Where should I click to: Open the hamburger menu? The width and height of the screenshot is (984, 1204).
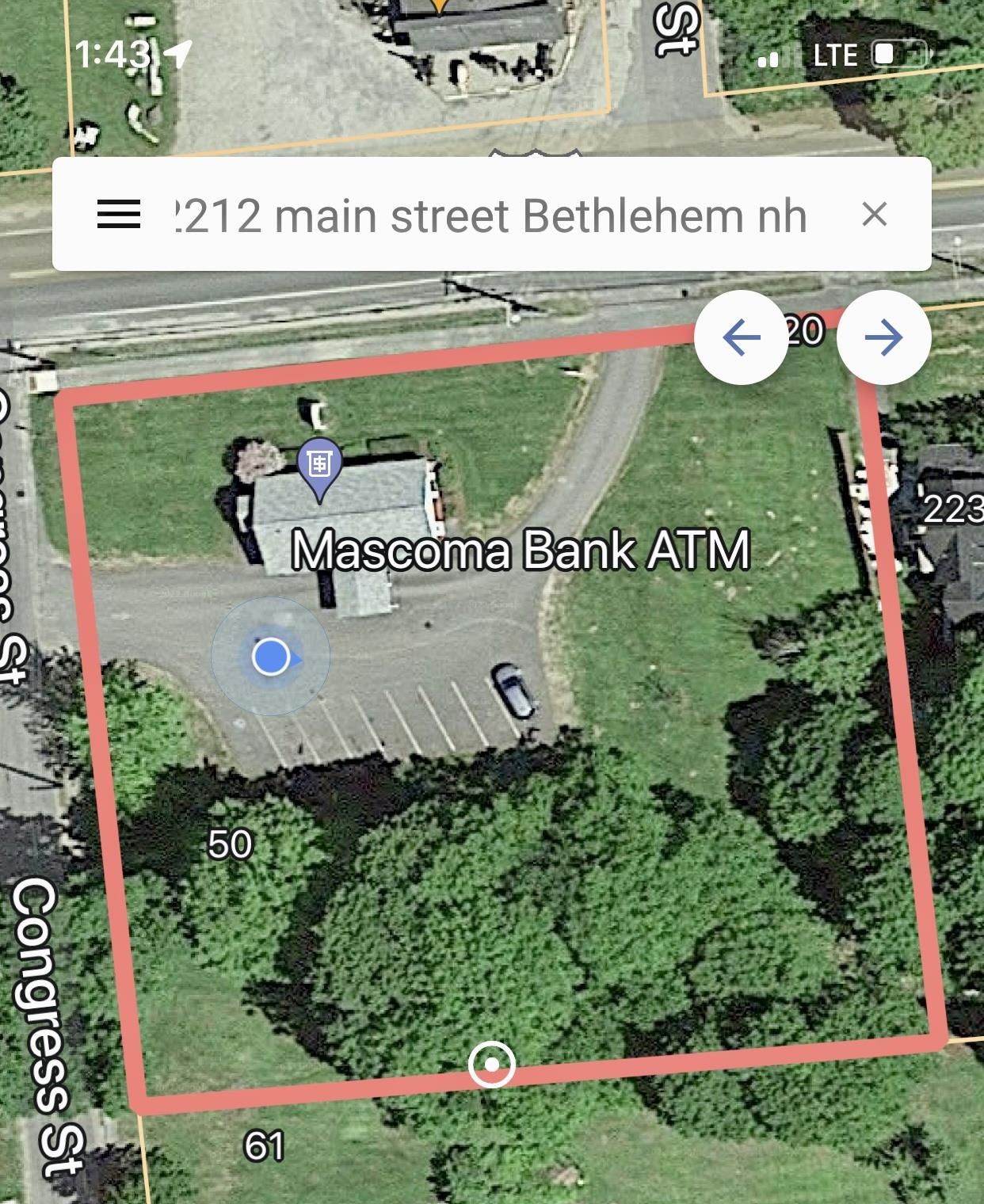119,215
